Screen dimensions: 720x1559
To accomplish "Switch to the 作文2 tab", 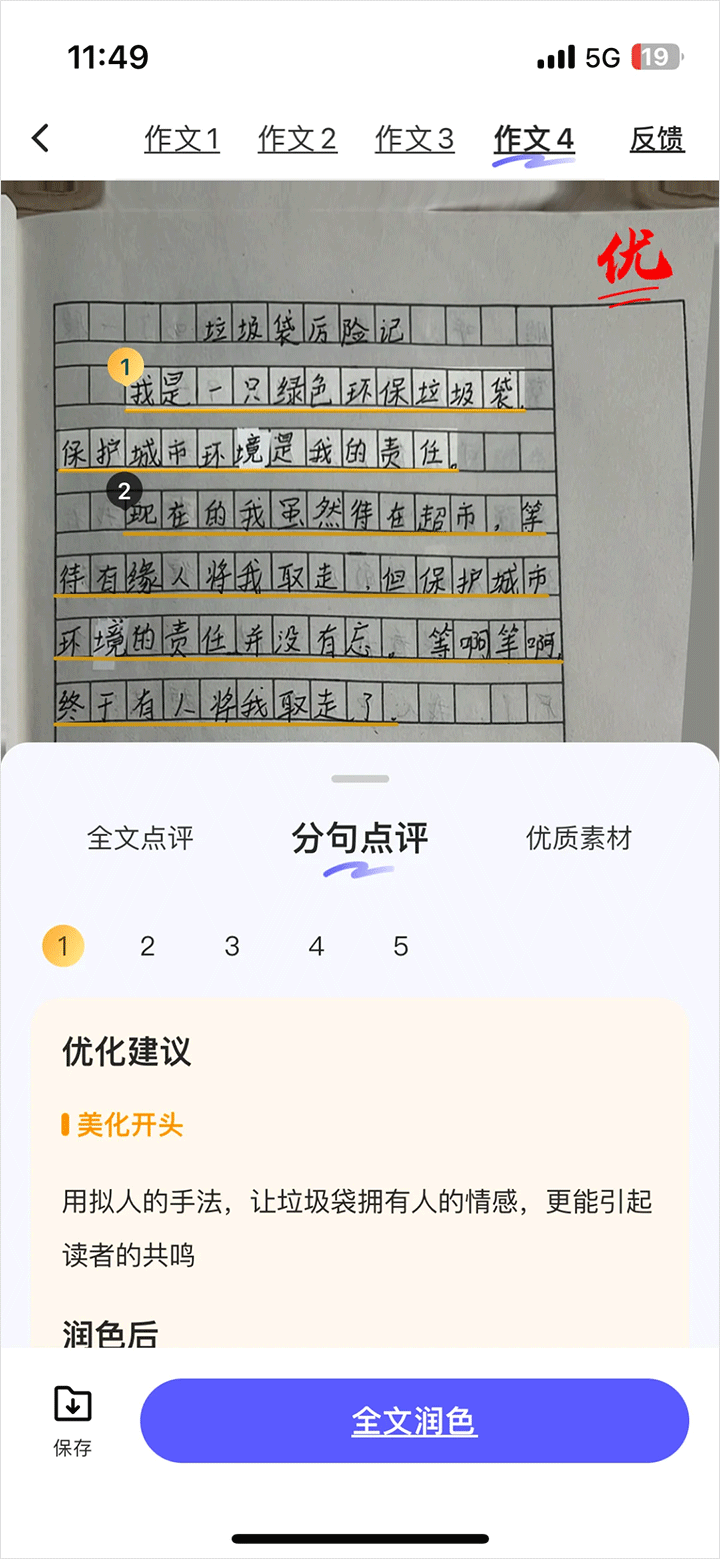I will click(297, 139).
